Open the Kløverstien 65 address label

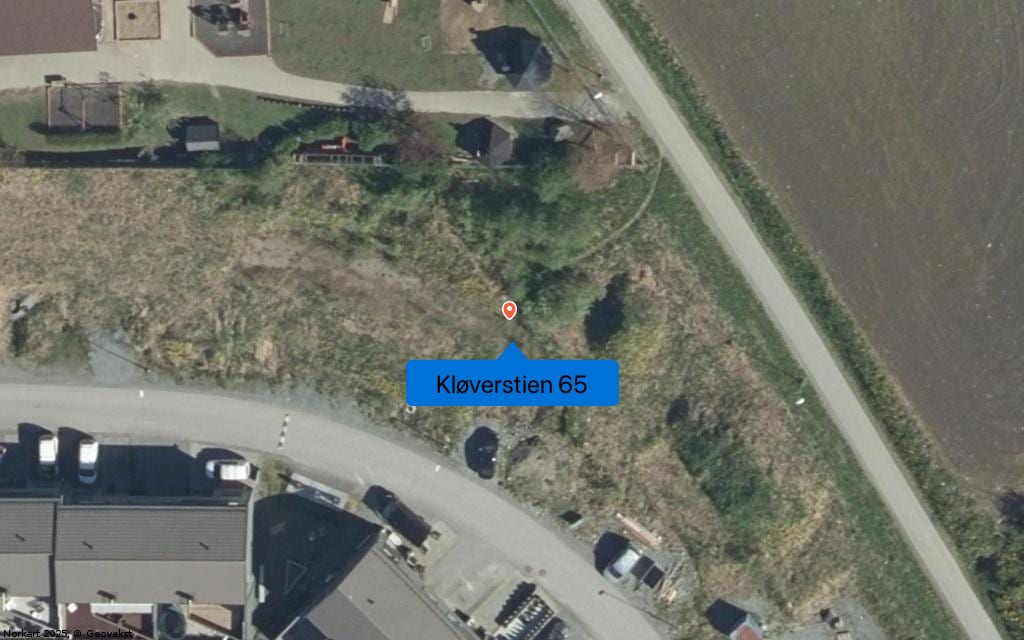coord(511,384)
